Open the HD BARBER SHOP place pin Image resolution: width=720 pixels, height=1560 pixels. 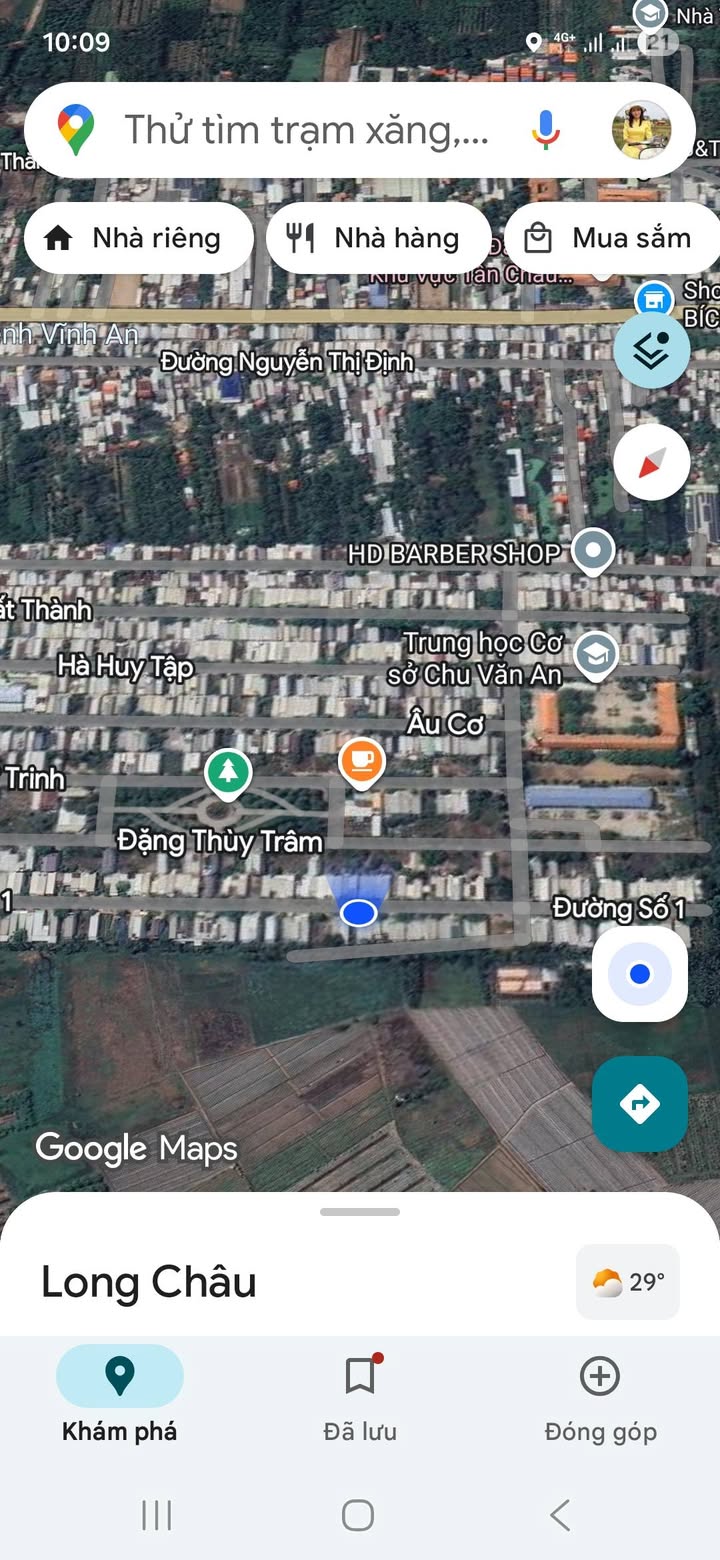point(593,551)
